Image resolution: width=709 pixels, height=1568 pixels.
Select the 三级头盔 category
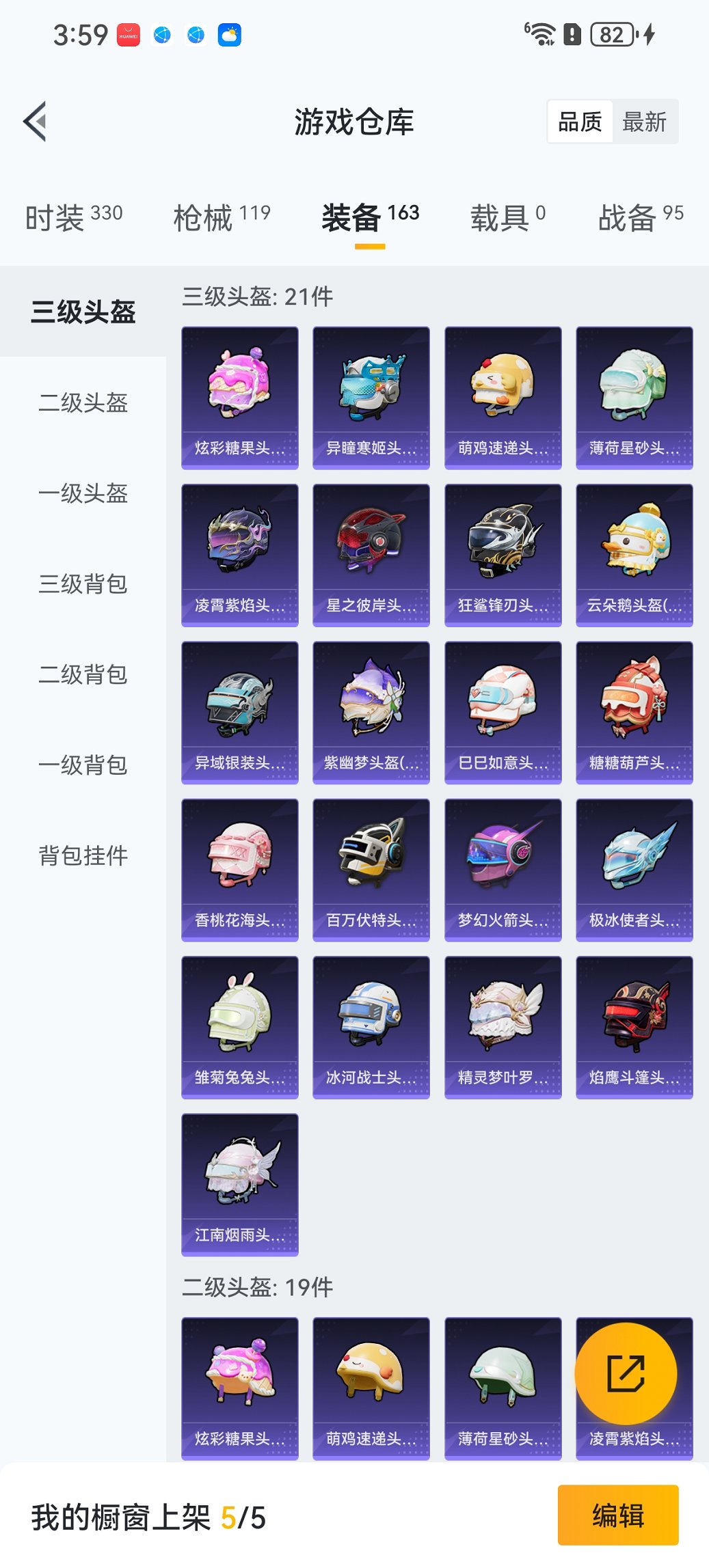(x=82, y=312)
